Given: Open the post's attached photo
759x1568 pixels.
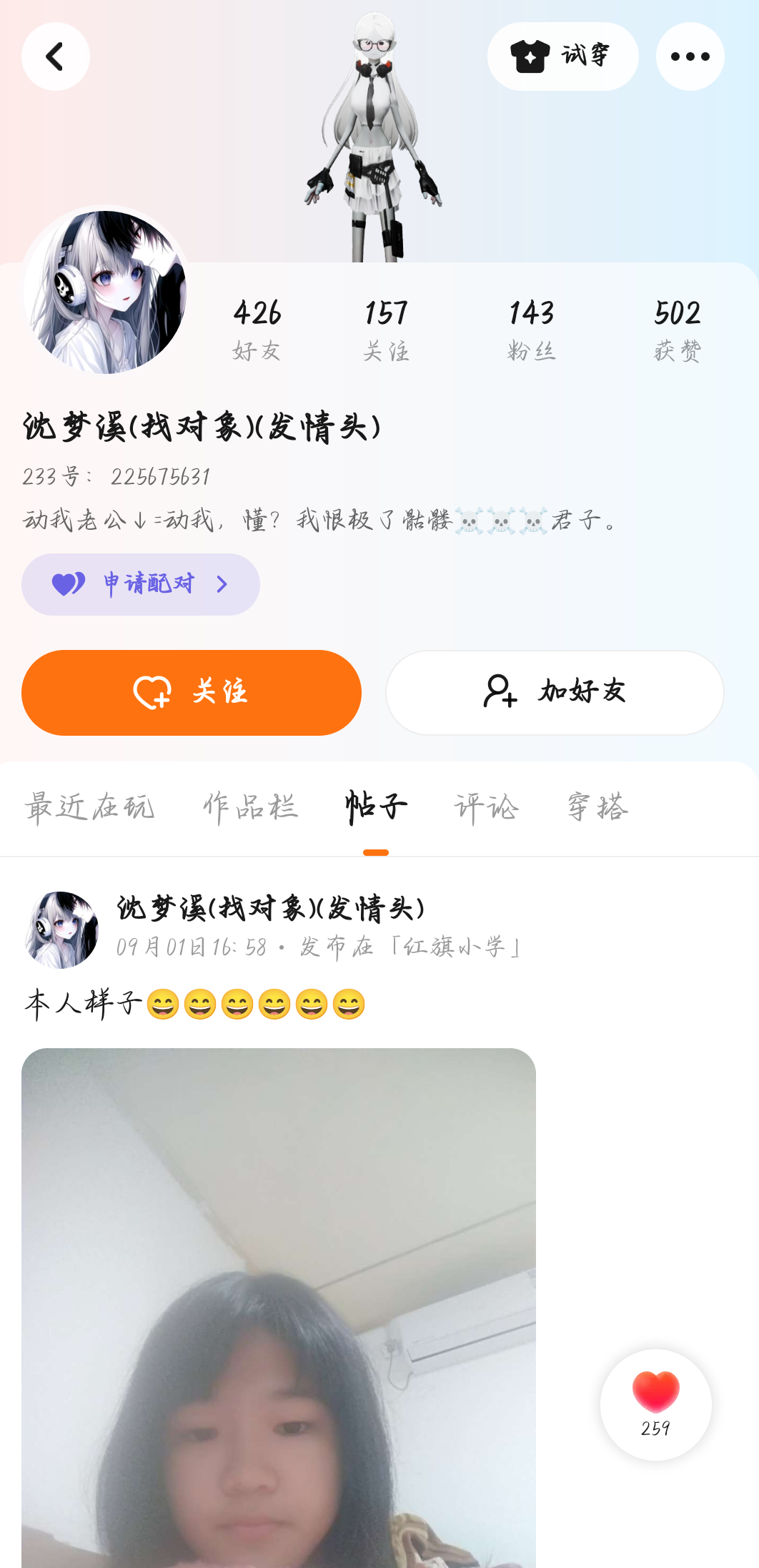Looking at the screenshot, I should [x=279, y=1308].
